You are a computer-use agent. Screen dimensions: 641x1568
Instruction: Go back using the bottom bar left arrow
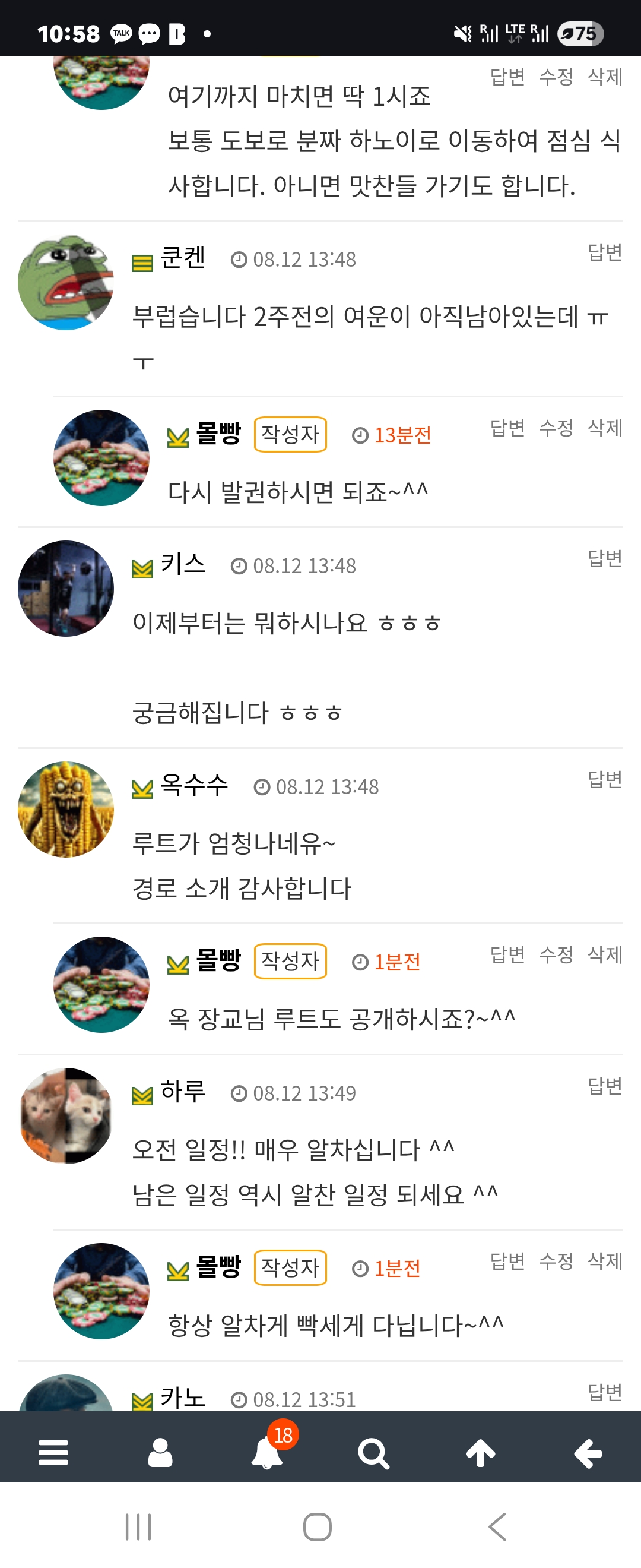click(588, 1453)
